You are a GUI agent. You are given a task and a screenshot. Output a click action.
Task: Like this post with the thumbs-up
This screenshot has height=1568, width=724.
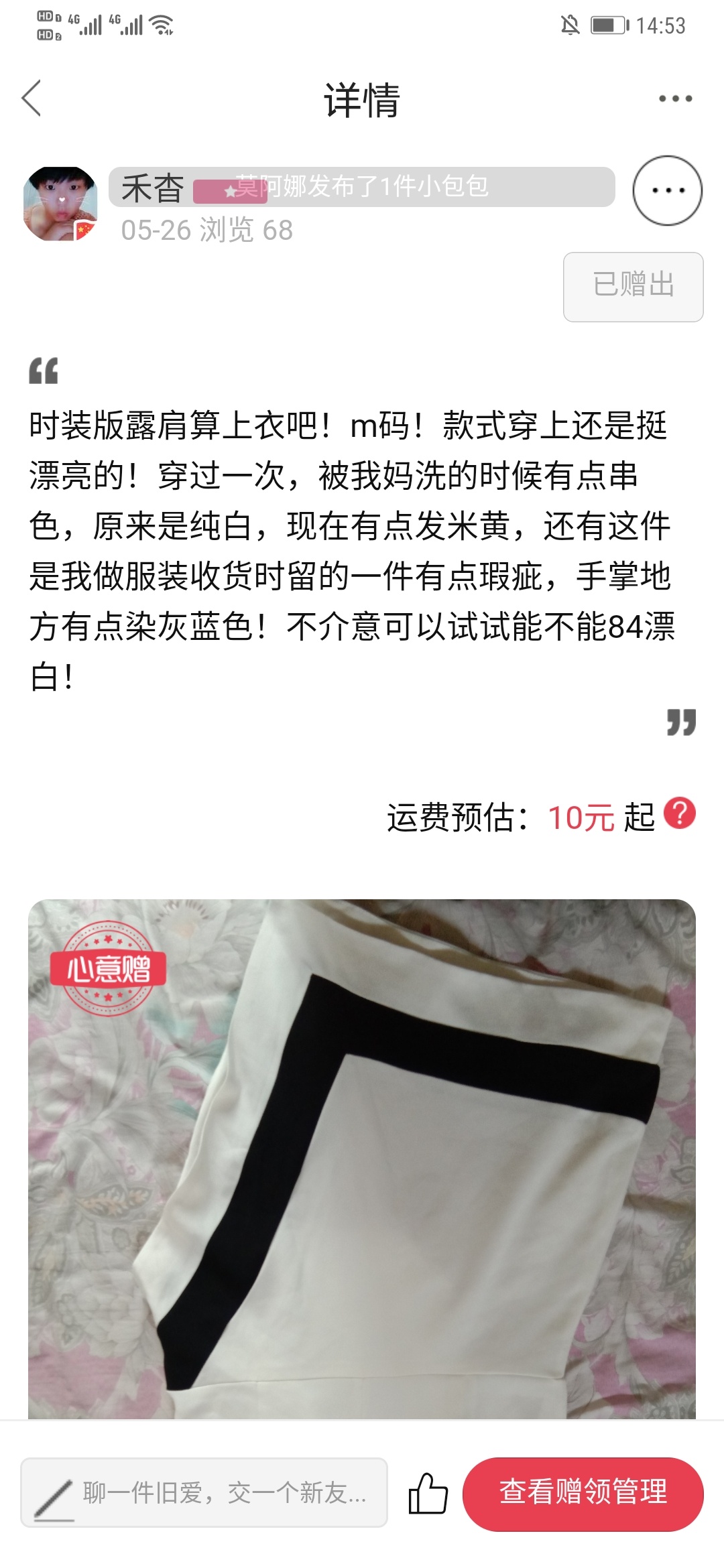point(428,1492)
